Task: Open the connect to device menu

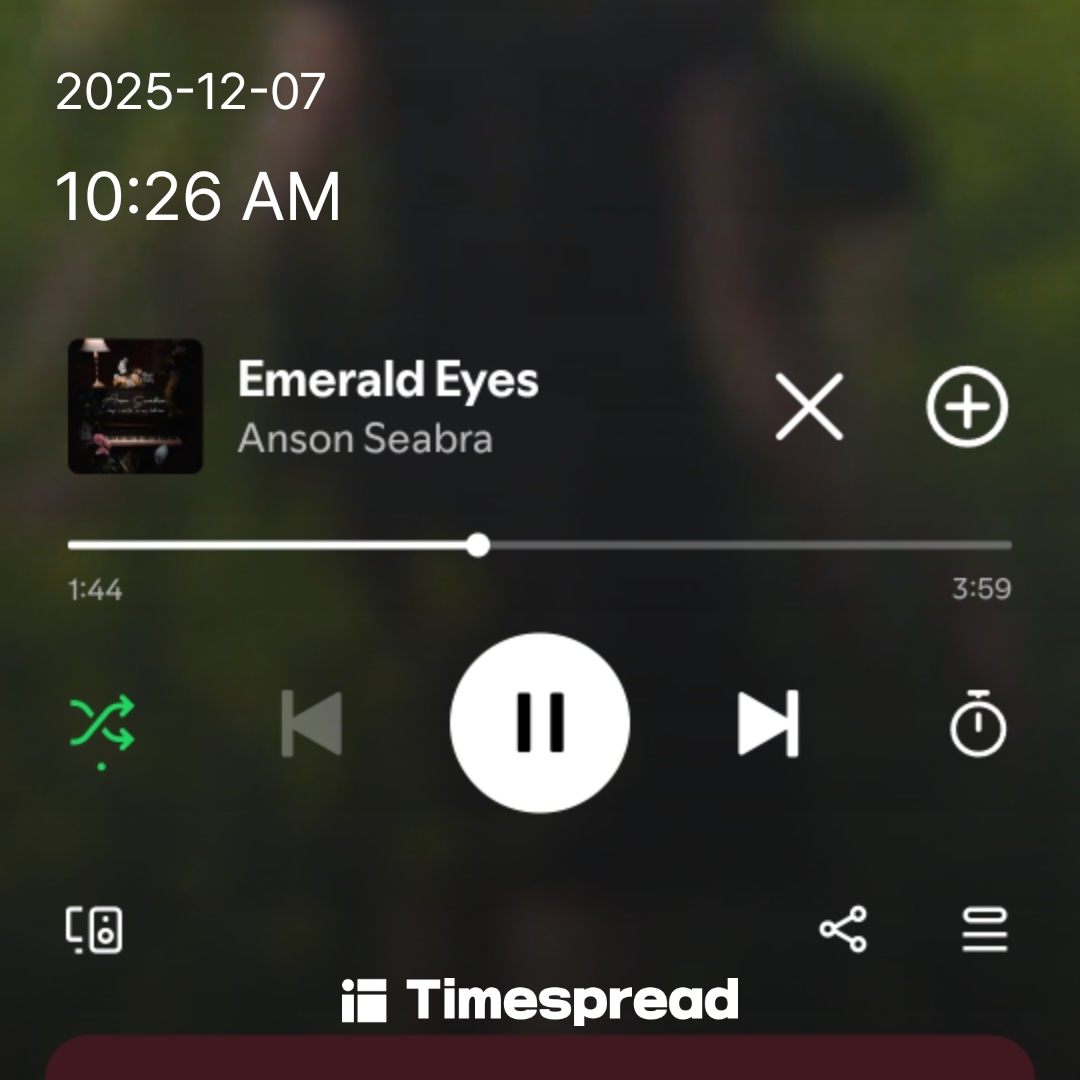Action: click(x=94, y=930)
